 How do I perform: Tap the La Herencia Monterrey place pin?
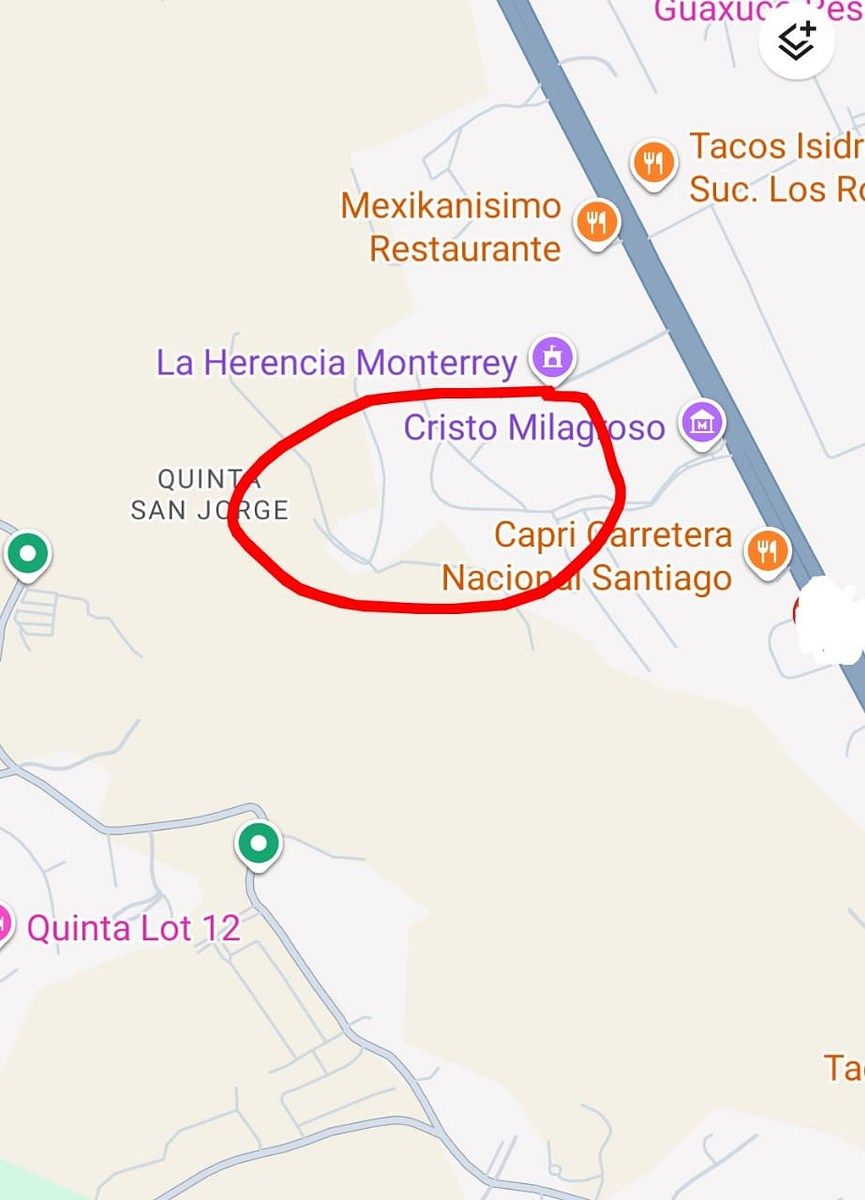[551, 358]
